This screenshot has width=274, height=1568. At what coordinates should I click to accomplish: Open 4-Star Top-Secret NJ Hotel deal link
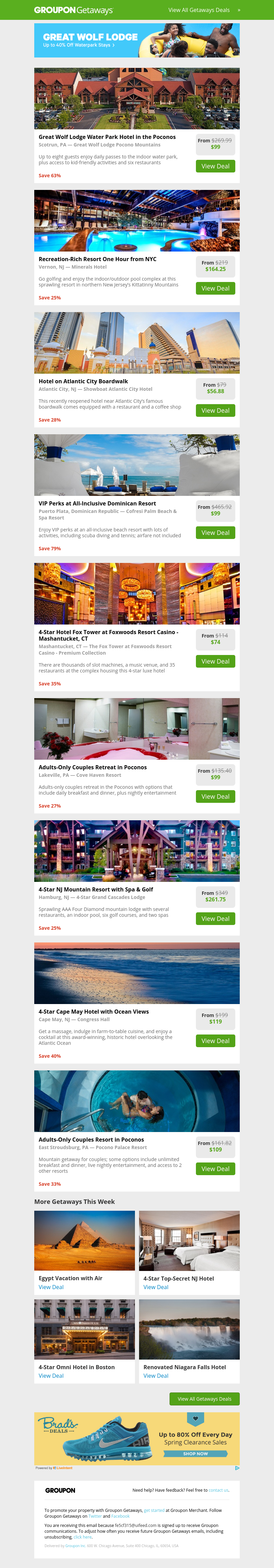[x=156, y=1287]
